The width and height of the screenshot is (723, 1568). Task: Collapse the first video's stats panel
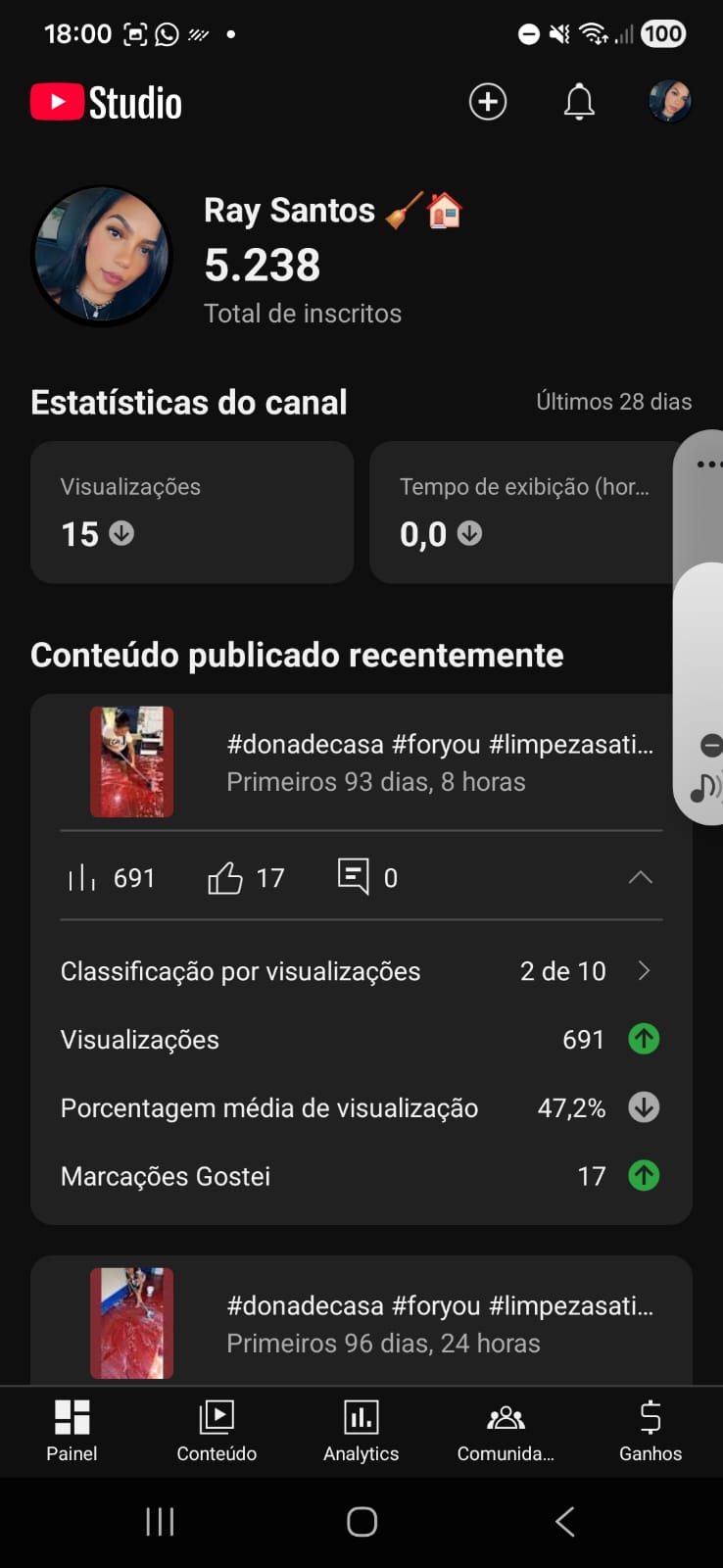640,877
